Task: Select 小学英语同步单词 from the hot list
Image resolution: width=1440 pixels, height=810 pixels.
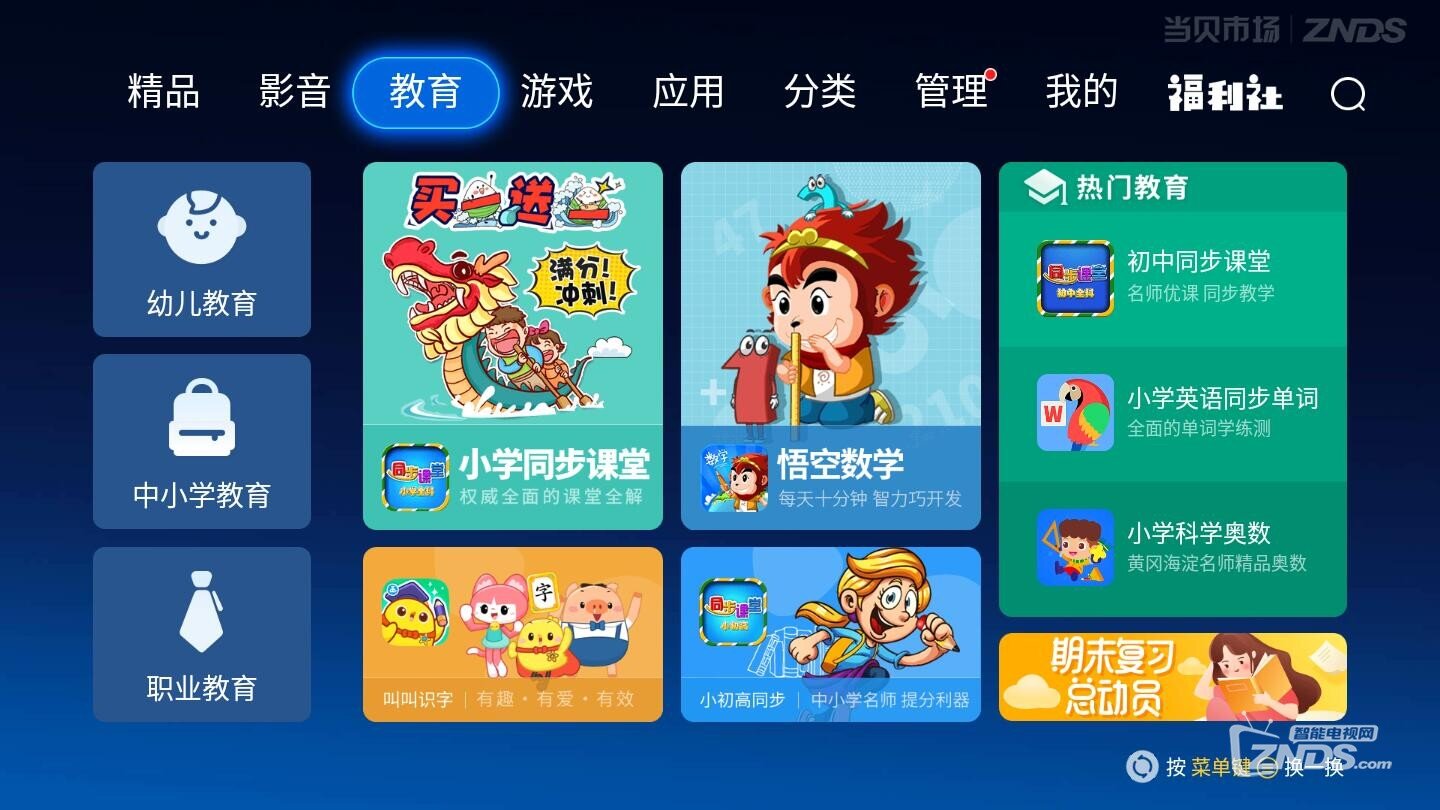Action: coord(1172,413)
